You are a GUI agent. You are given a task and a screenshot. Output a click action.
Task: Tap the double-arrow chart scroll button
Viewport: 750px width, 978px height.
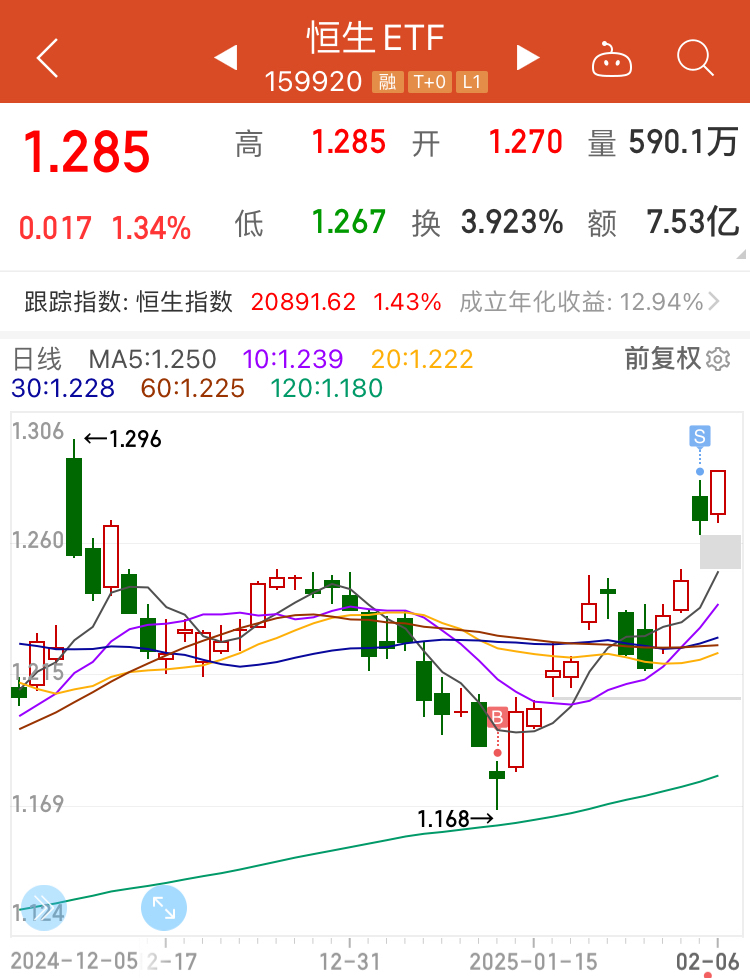(x=44, y=908)
